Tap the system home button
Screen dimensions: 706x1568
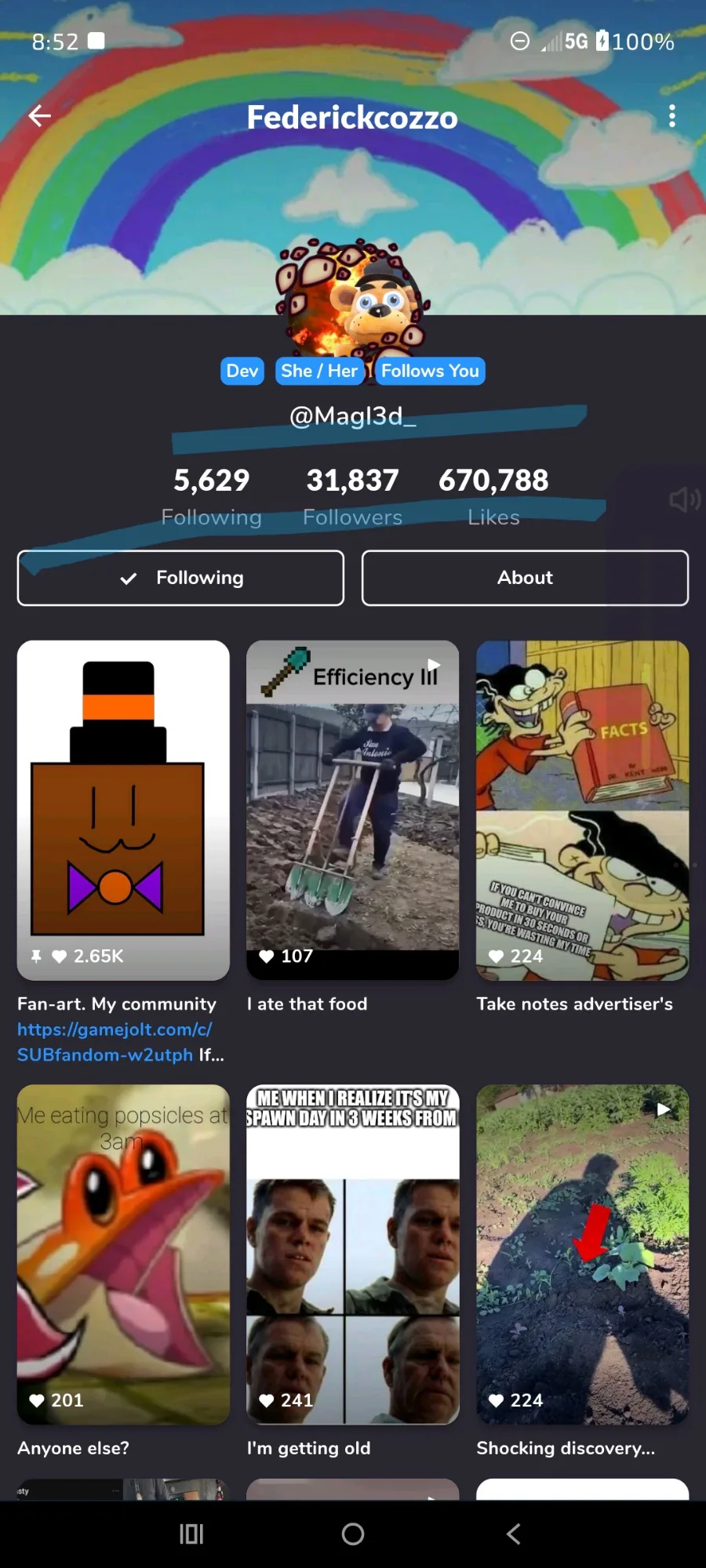(352, 1534)
